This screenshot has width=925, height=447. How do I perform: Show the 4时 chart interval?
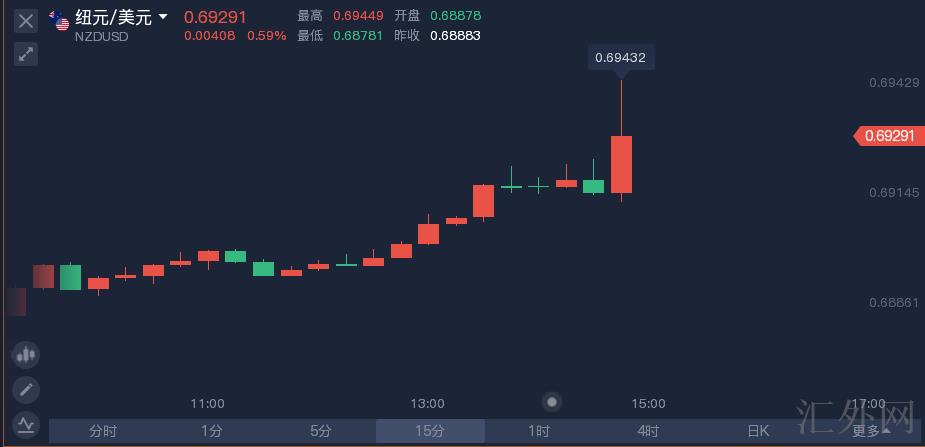point(648,431)
